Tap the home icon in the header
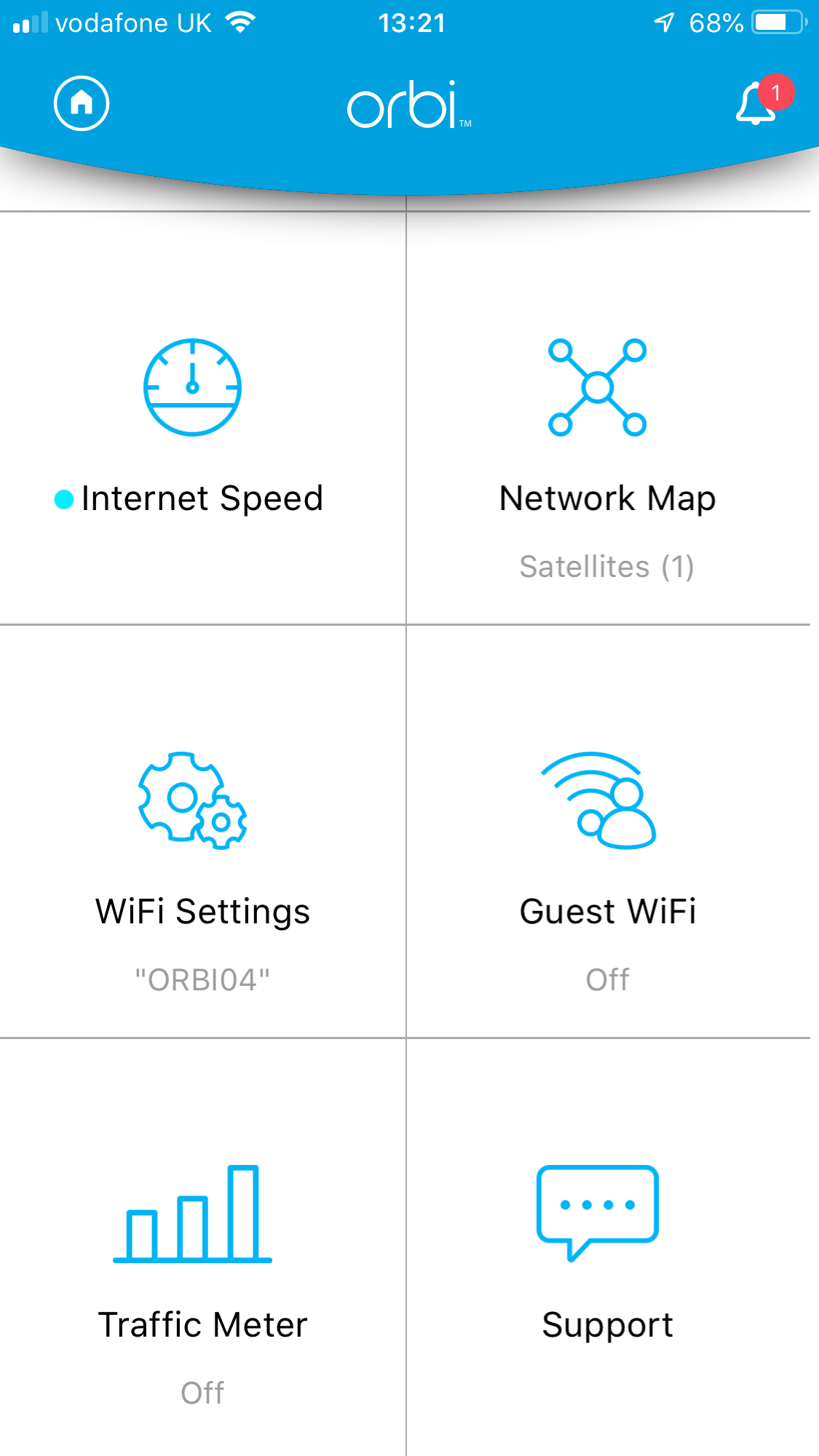 tap(82, 103)
